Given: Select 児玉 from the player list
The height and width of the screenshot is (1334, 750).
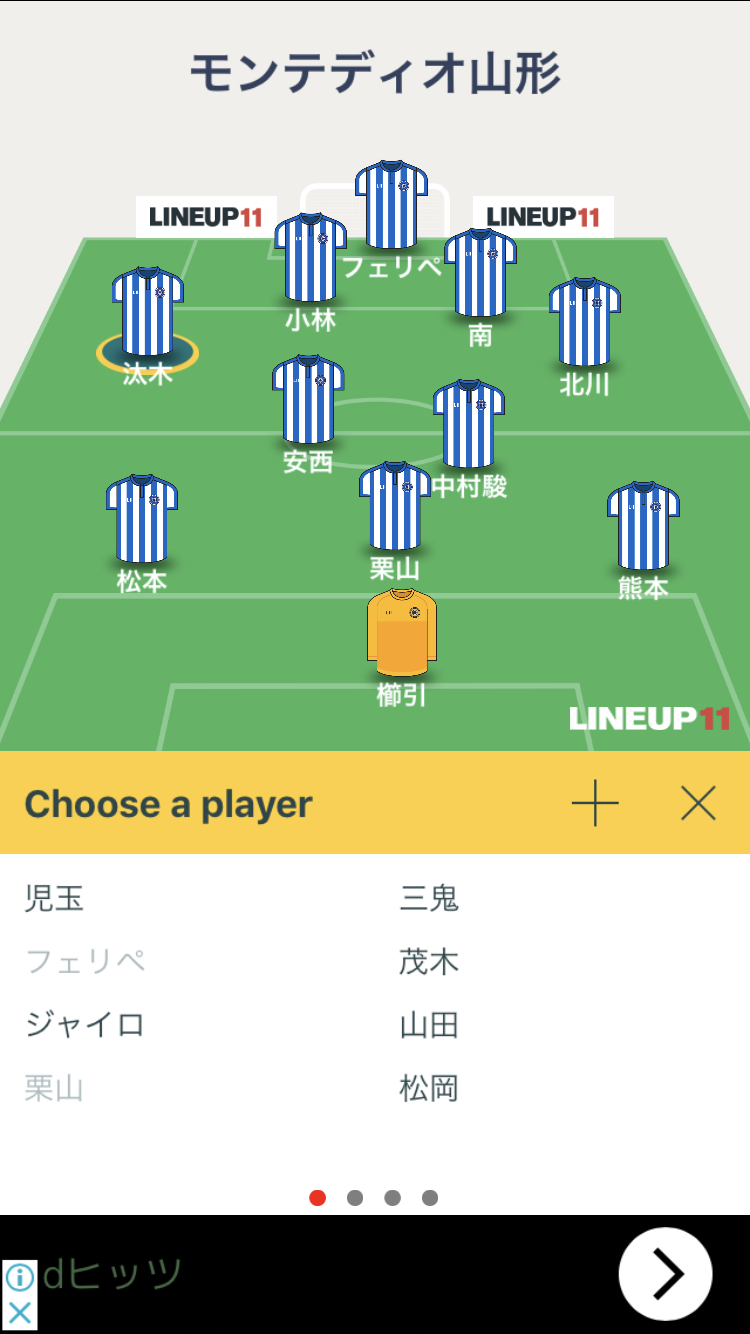Looking at the screenshot, I should pos(54,898).
